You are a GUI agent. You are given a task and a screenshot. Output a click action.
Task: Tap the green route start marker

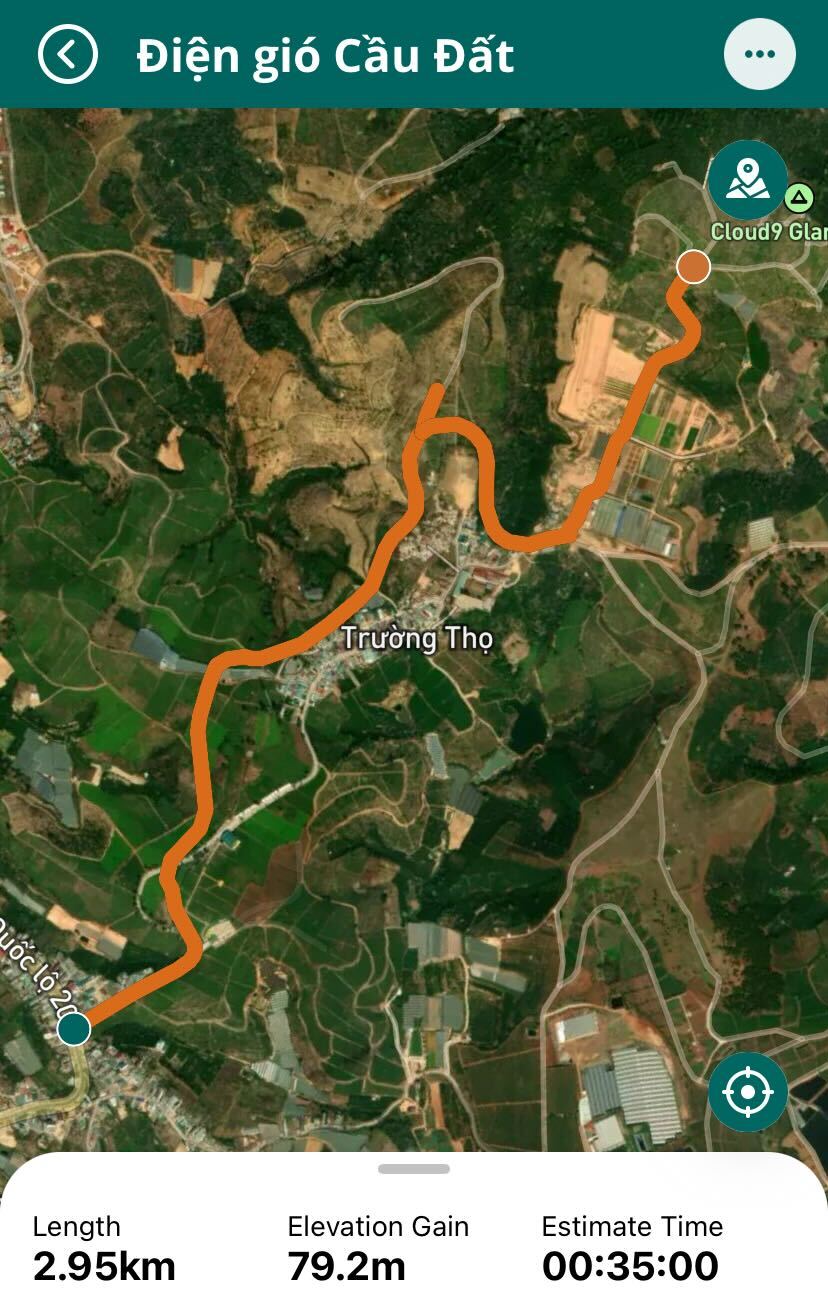pos(73,1028)
